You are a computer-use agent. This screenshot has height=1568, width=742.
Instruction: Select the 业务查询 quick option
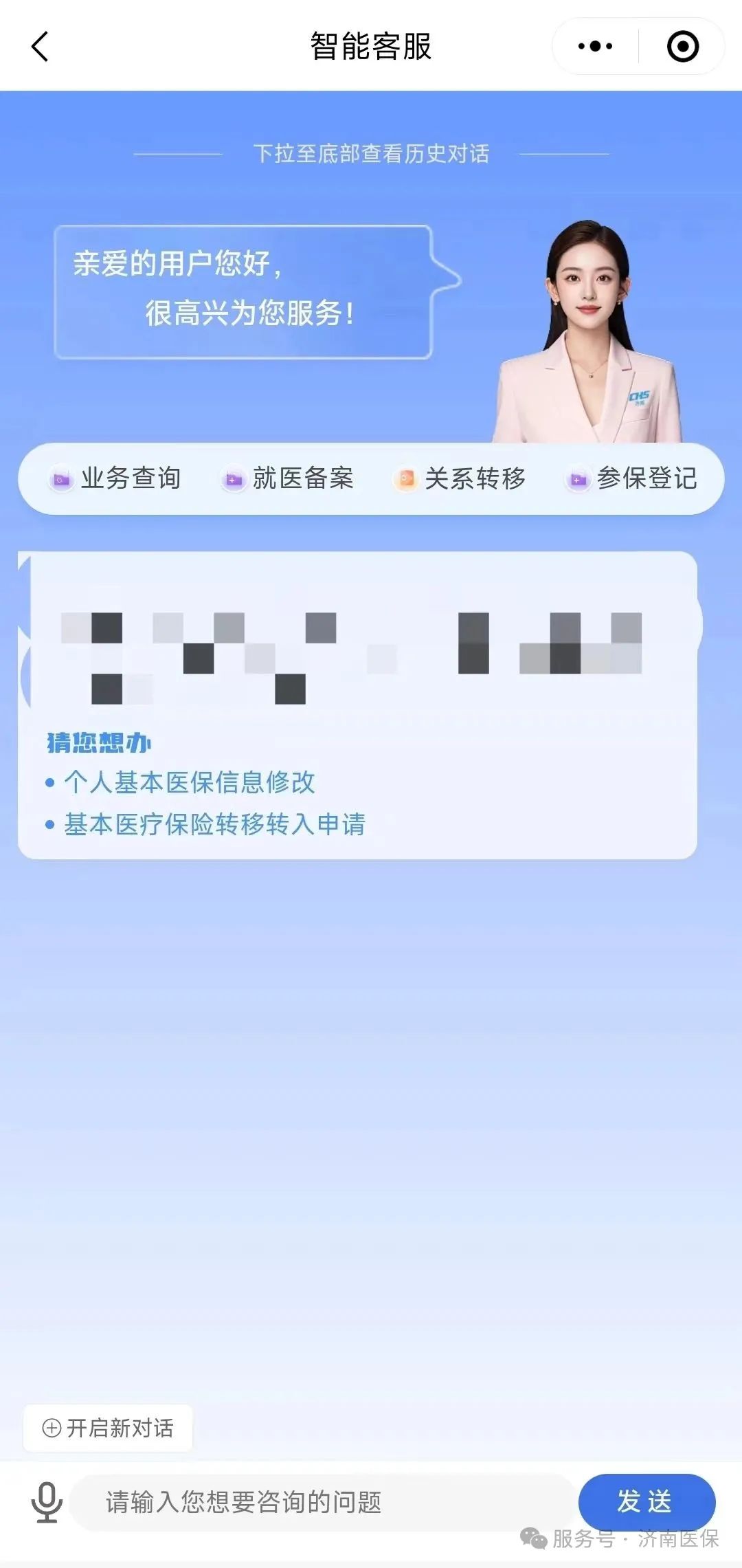pyautogui.click(x=117, y=478)
